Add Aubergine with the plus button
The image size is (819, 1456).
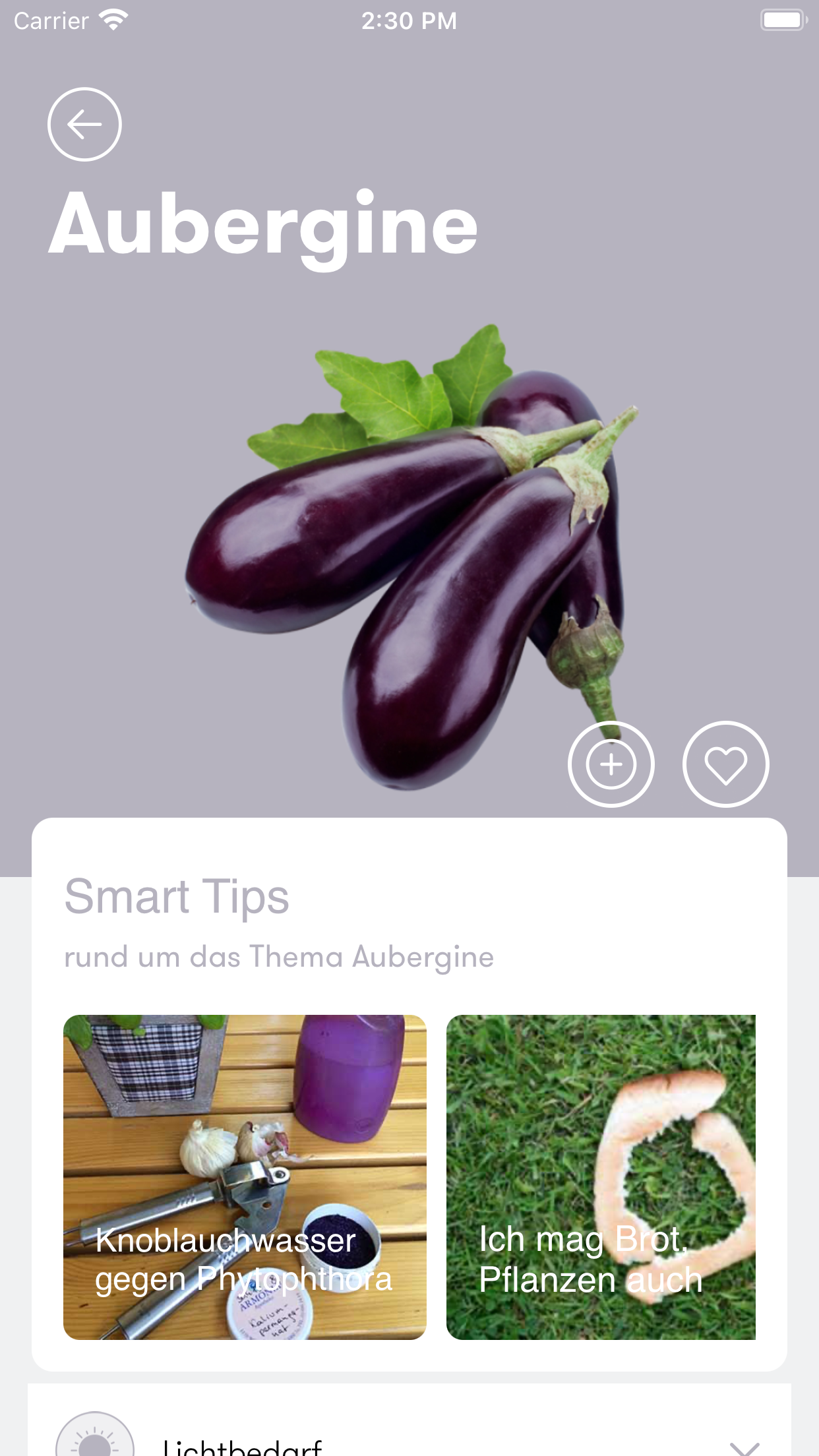(x=611, y=764)
